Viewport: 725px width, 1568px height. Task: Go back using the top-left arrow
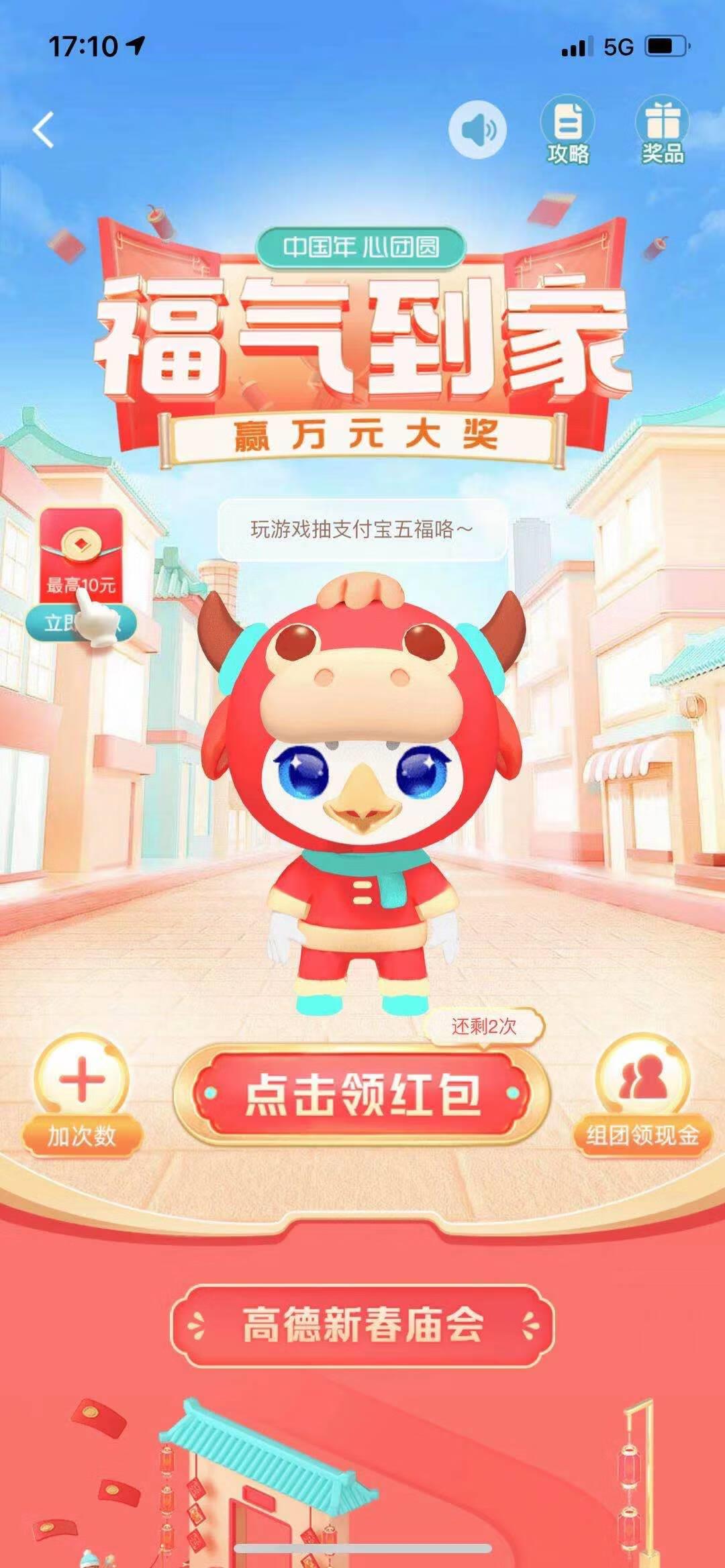click(44, 129)
